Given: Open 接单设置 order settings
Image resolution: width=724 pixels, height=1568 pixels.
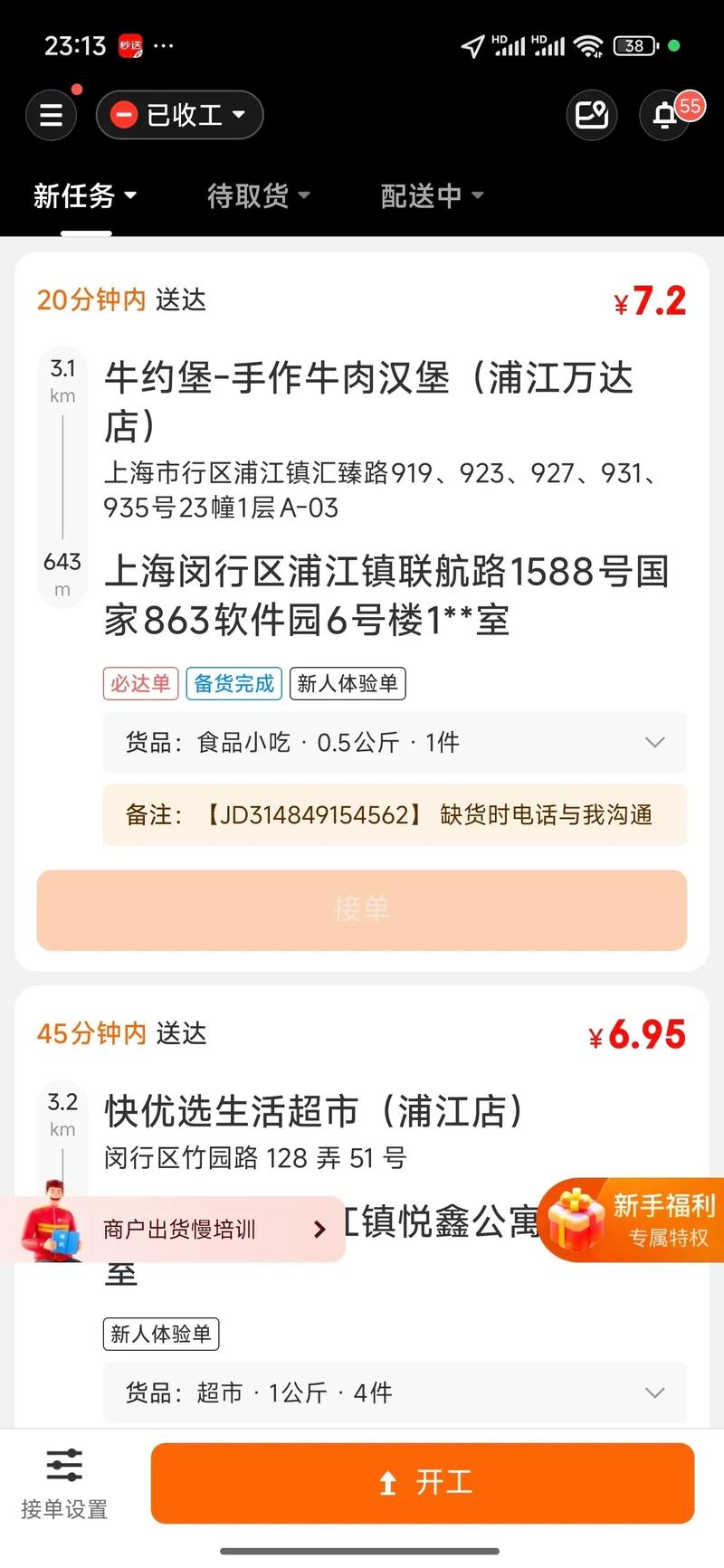Looking at the screenshot, I should coord(62,1481).
